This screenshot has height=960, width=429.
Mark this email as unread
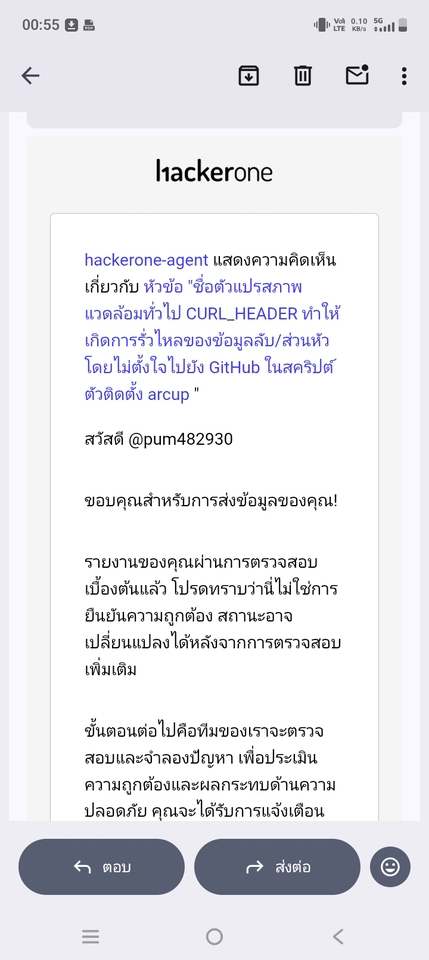[x=357, y=75]
